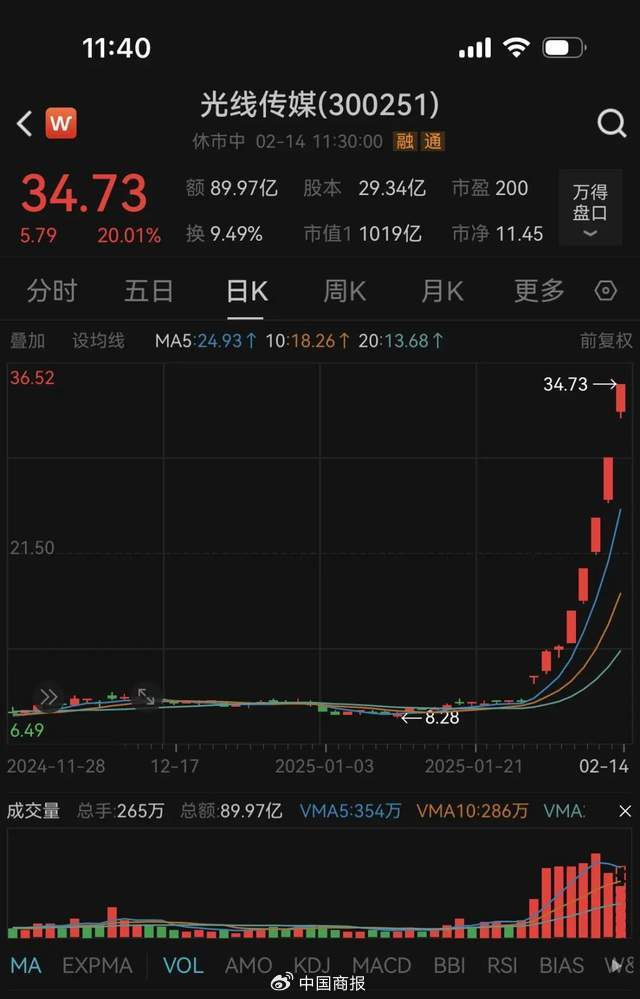This screenshot has width=640, height=999.
Task: Switch to the 分时 chart tab
Action: pyautogui.click(x=52, y=291)
